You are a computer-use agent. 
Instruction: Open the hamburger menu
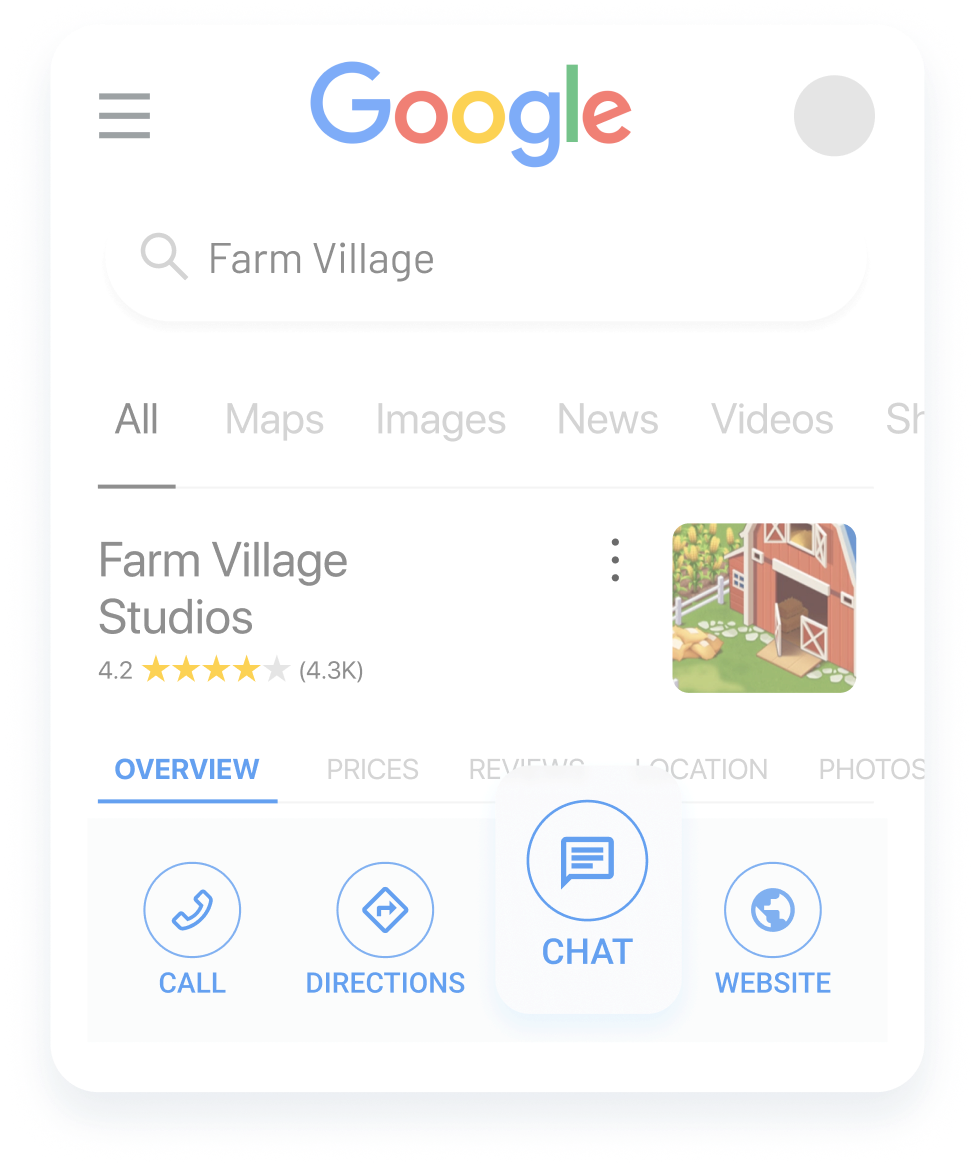pos(125,116)
